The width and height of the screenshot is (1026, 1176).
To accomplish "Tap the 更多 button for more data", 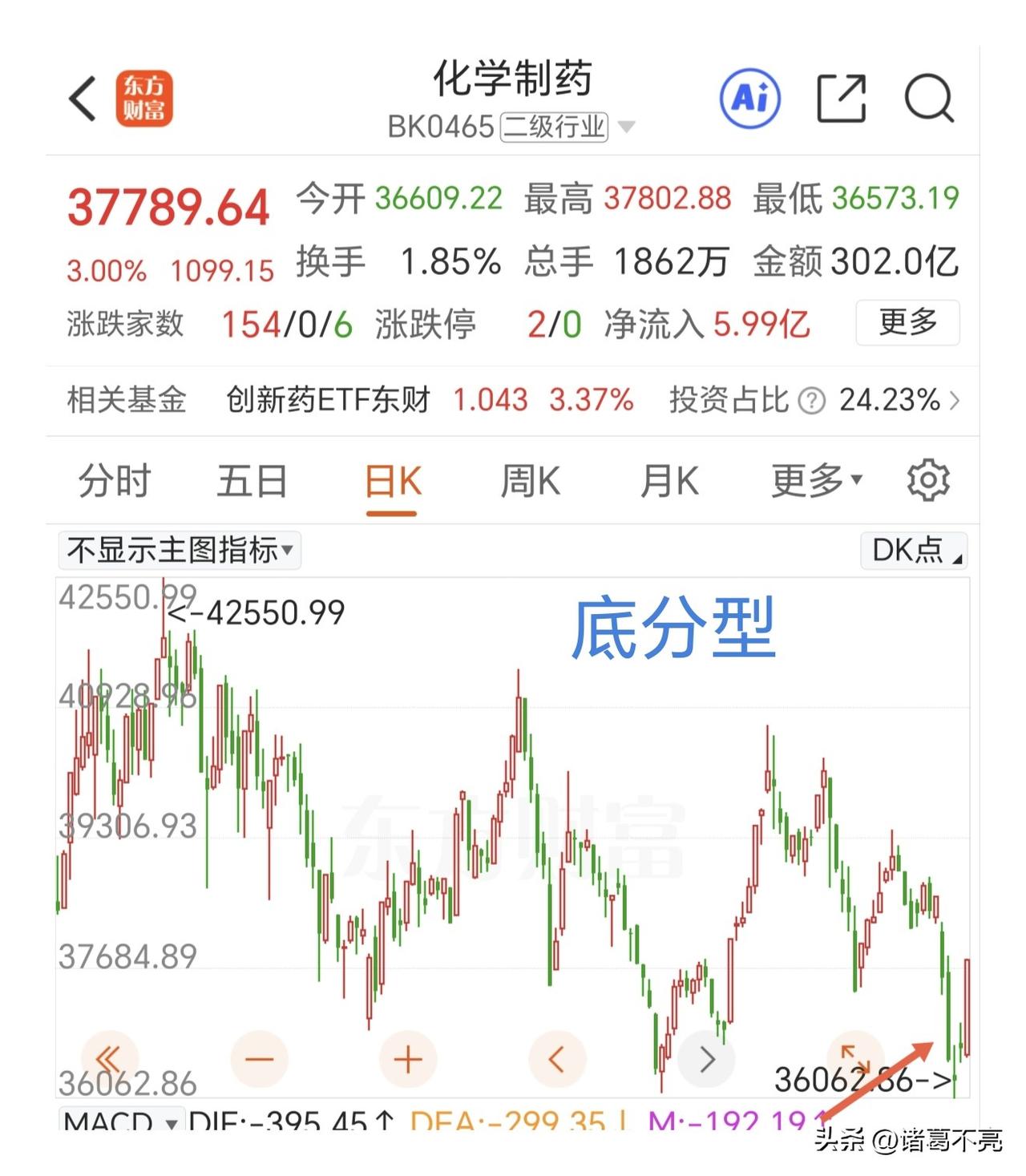I will [x=907, y=323].
